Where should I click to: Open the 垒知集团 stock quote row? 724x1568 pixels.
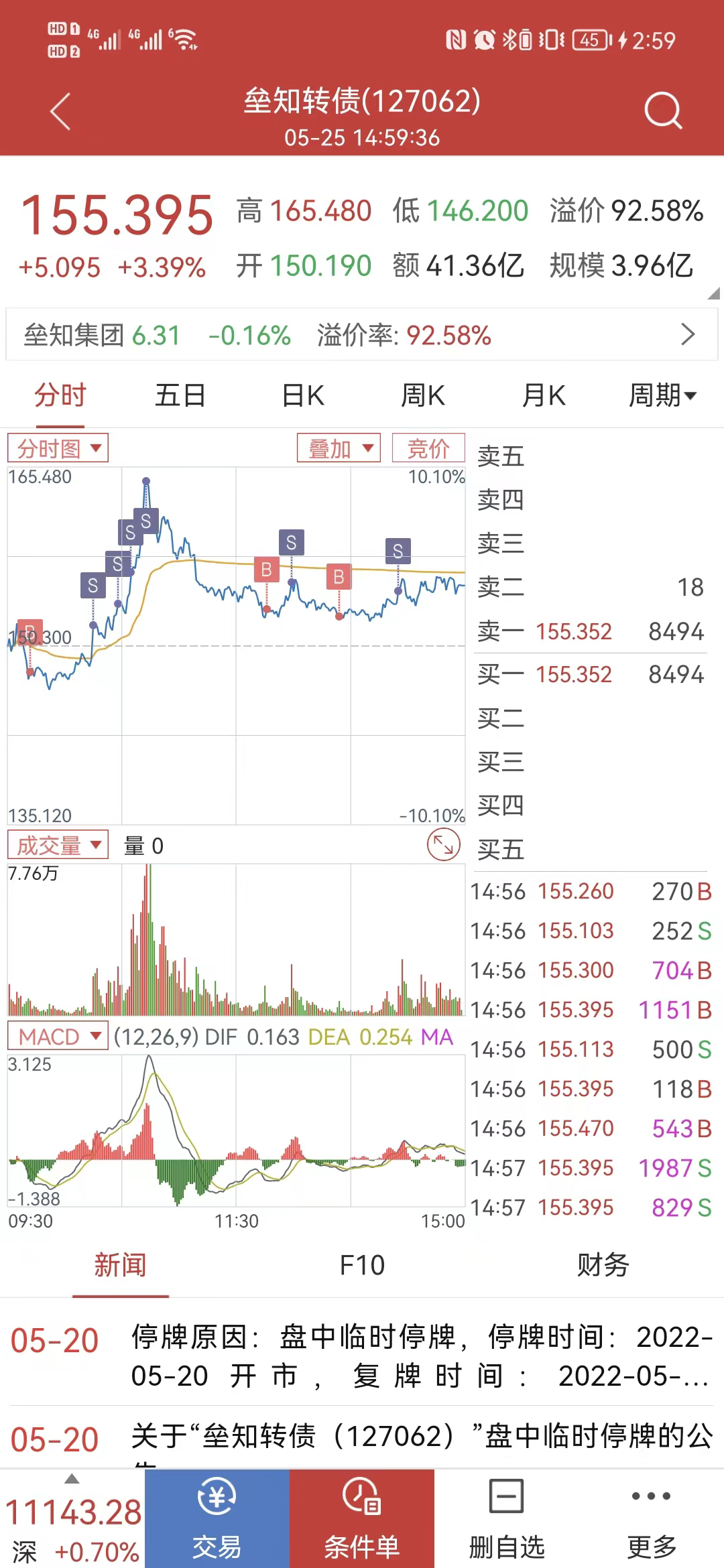(x=361, y=334)
